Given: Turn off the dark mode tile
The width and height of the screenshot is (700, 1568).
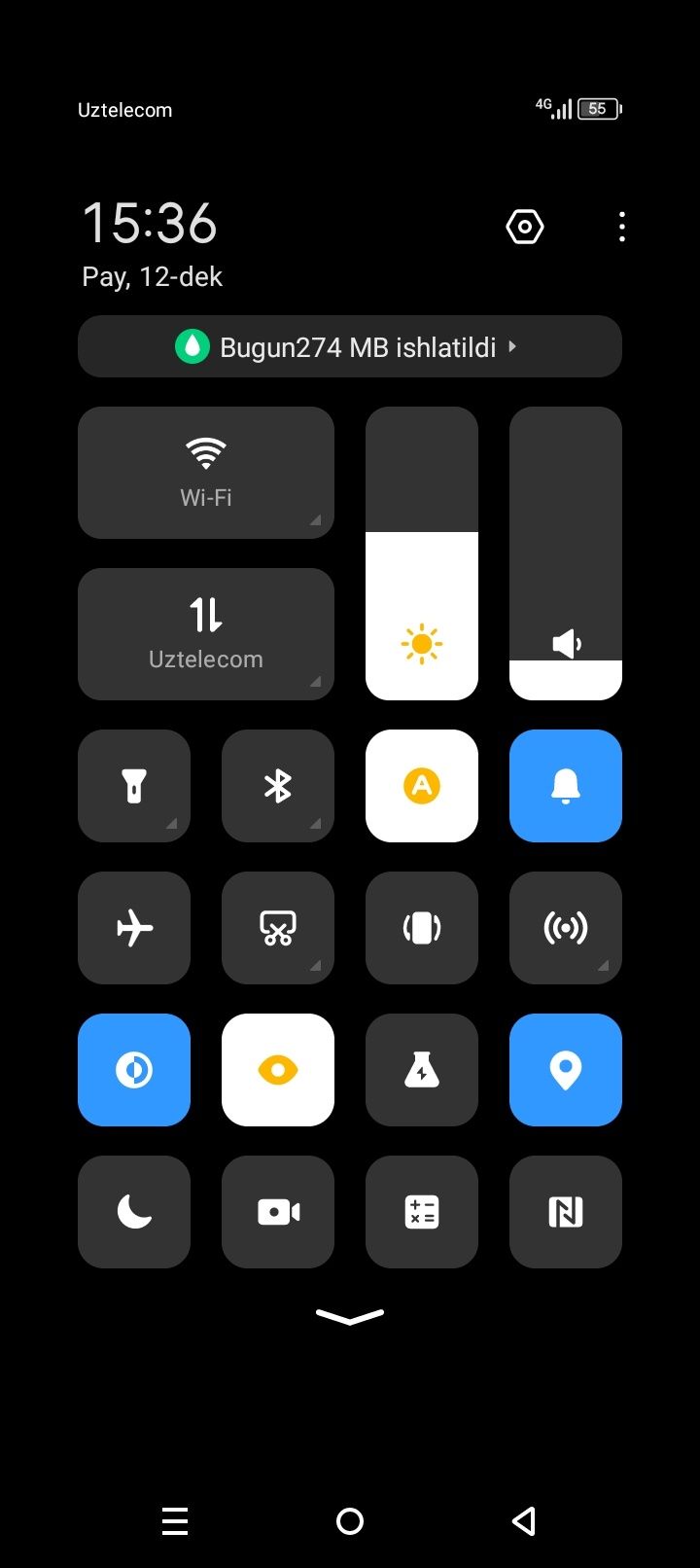Looking at the screenshot, I should (x=134, y=1070).
